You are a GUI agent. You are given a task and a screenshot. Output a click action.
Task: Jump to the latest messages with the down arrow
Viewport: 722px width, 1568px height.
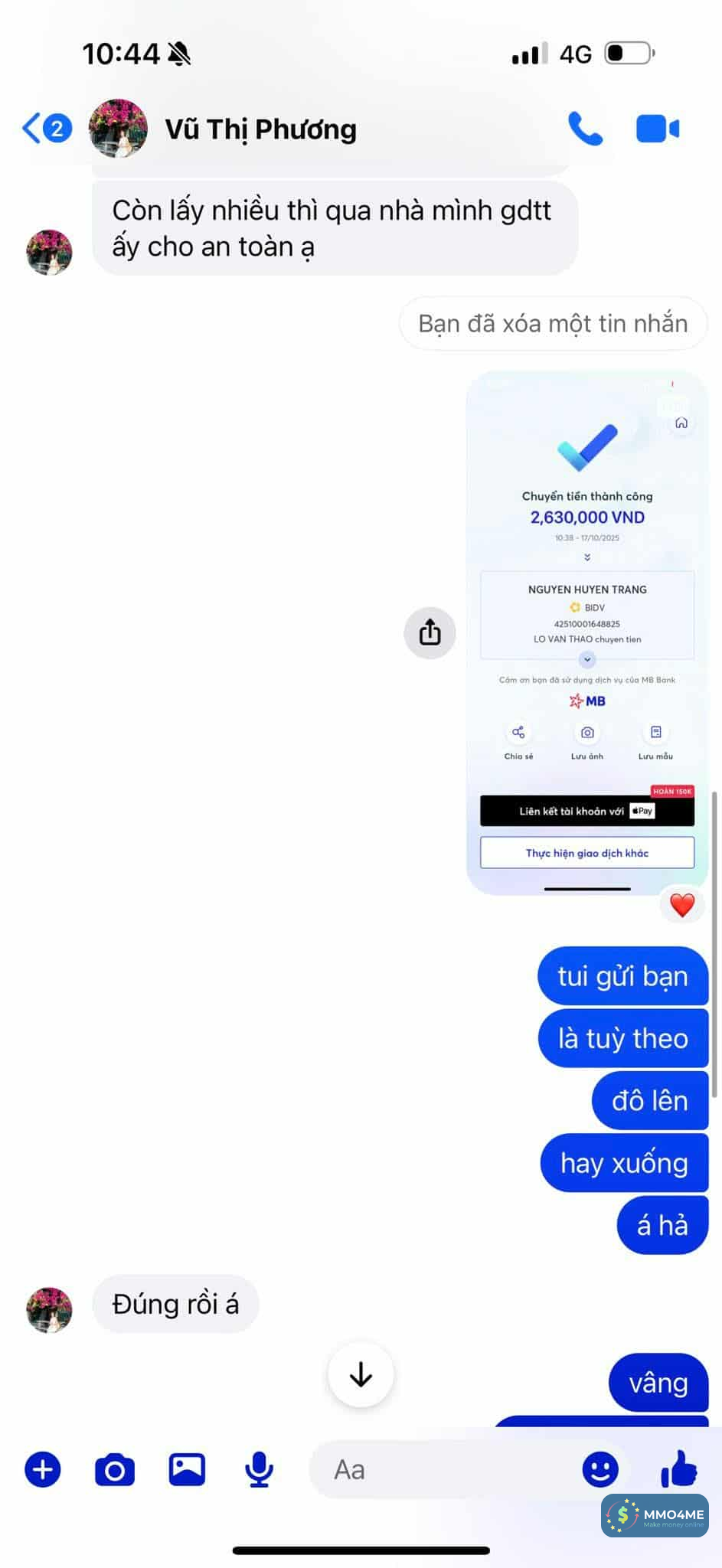361,1375
